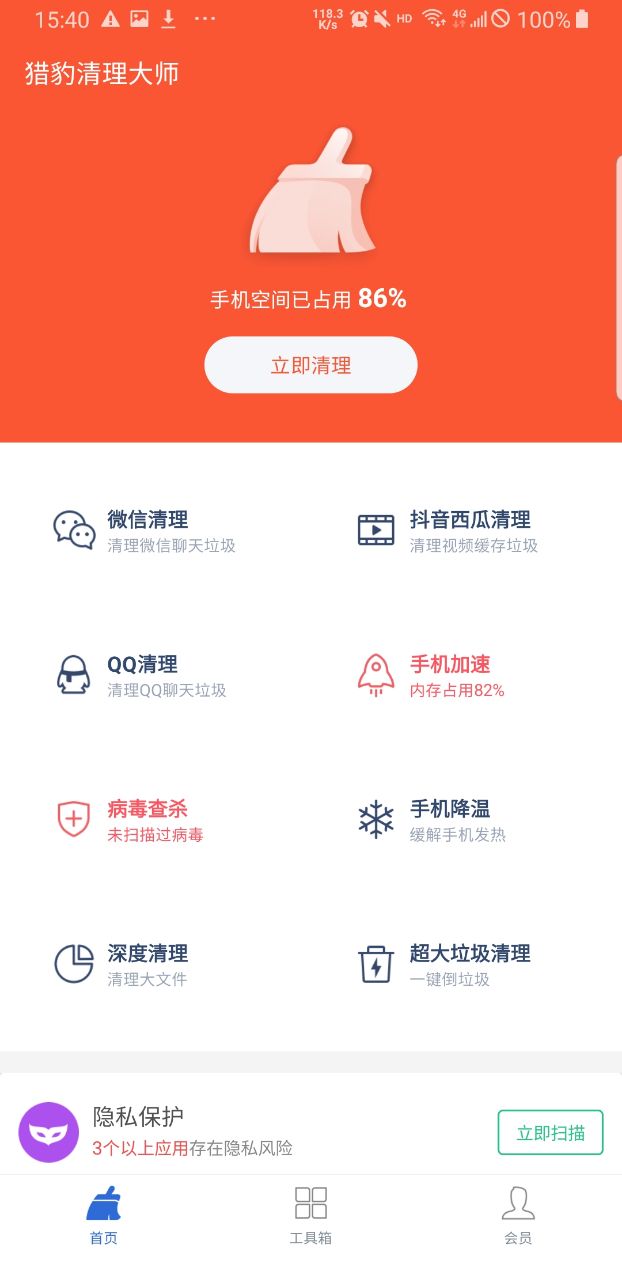Image resolution: width=622 pixels, height=1279 pixels.
Task: Open 抖音西瓜清理 video cache cleanup
Action: (x=446, y=530)
